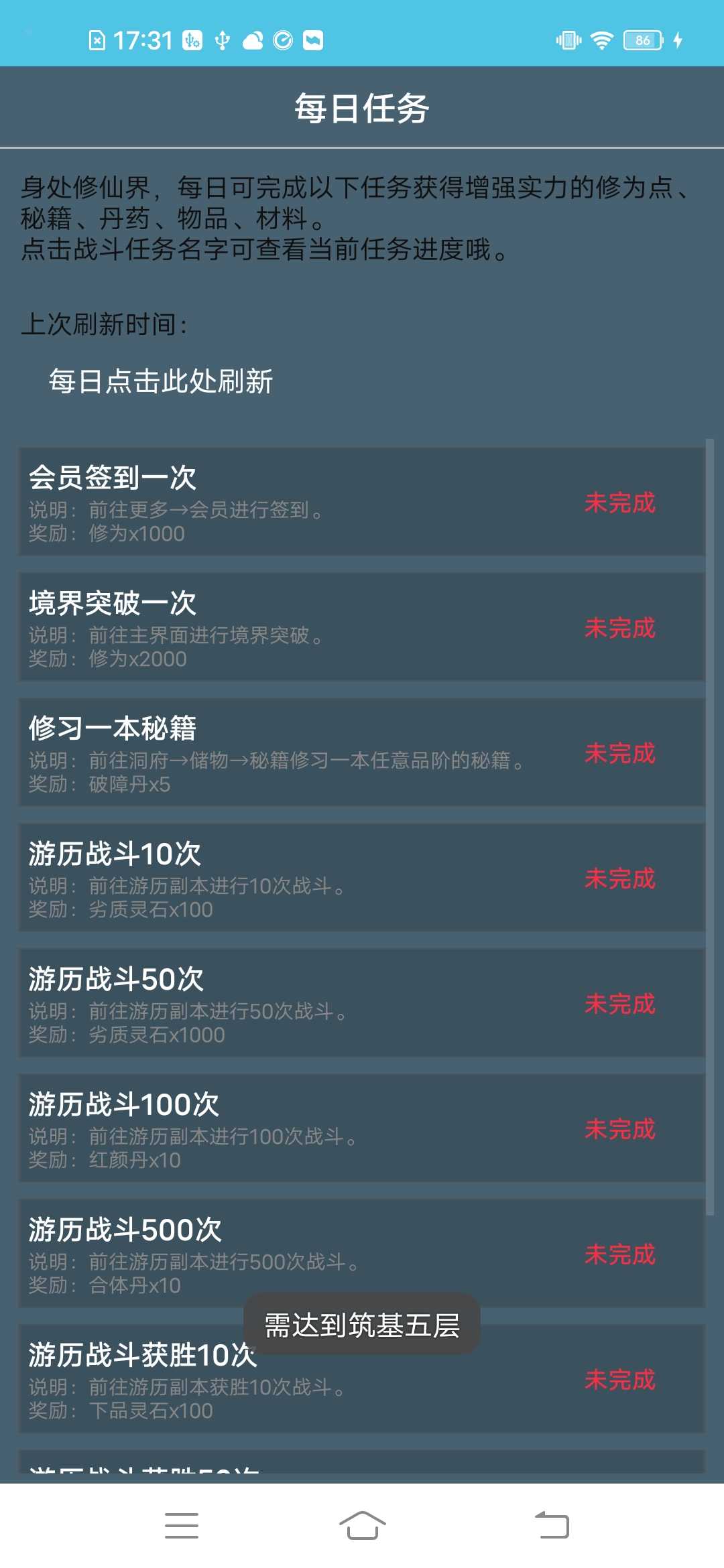Tap the battery charging lightning indicator

tap(677, 40)
